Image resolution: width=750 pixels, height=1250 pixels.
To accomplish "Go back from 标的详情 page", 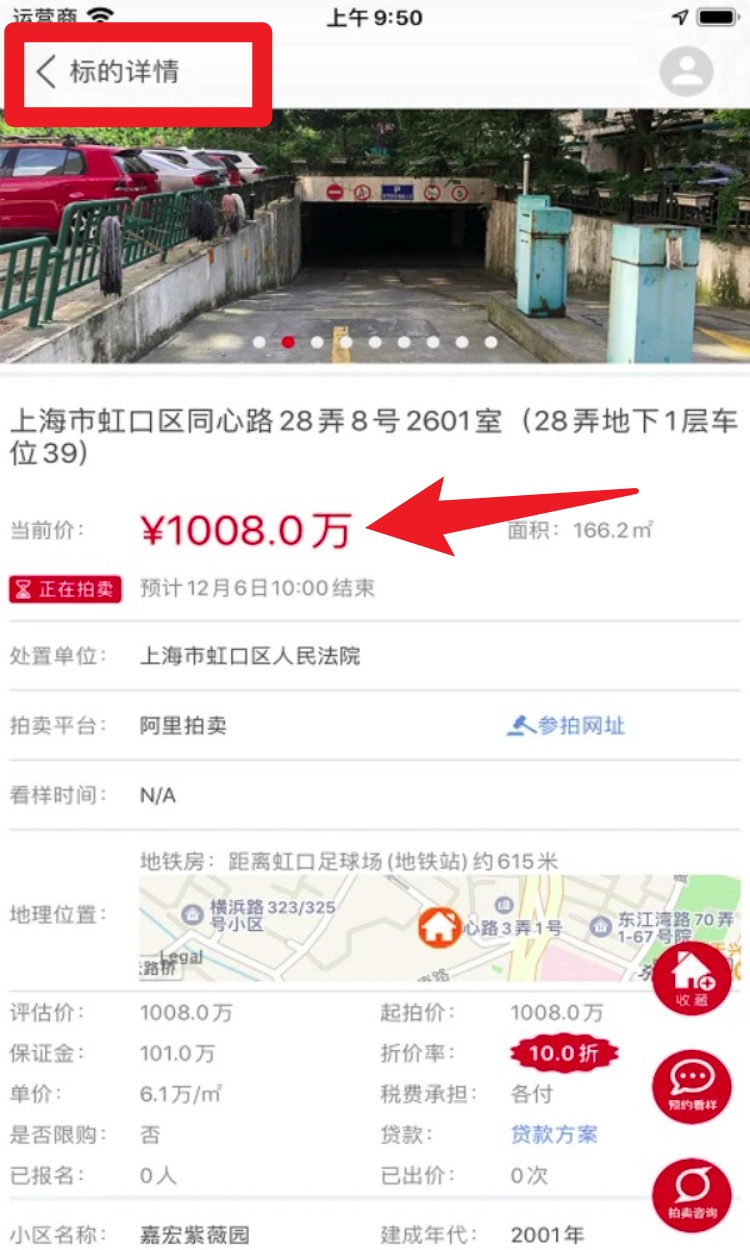I will click(x=46, y=72).
